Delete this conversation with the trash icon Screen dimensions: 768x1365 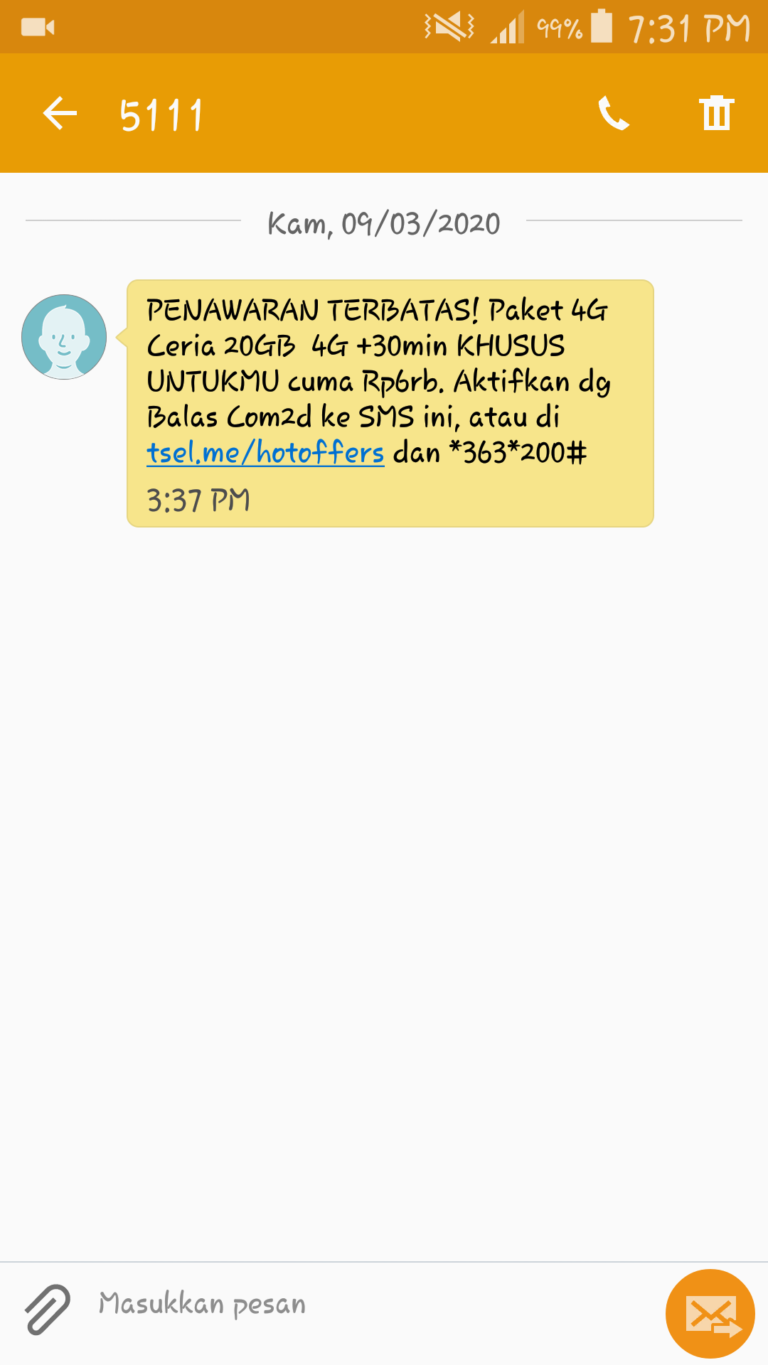[x=717, y=113]
